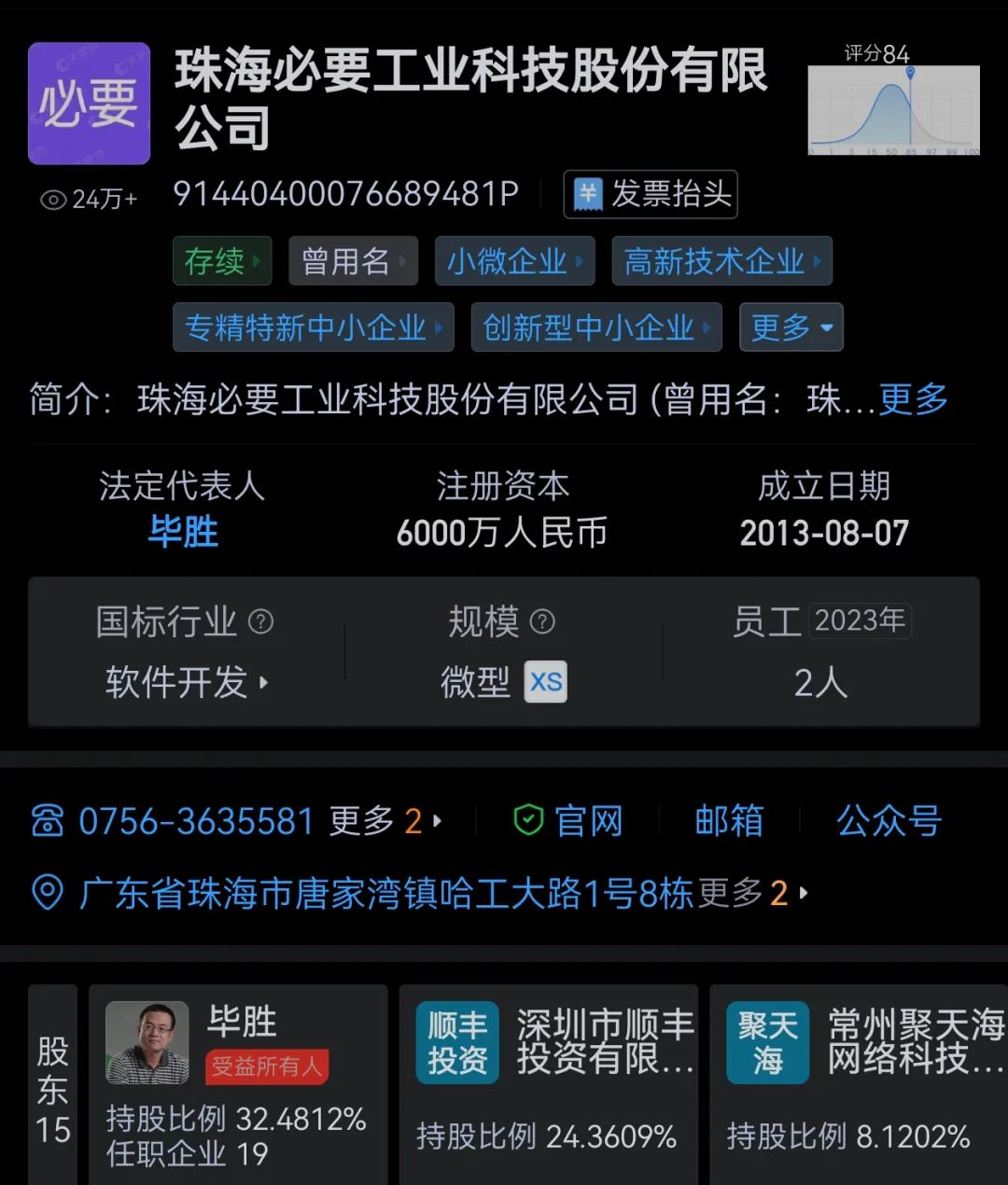
Task: Open the 软件开发 industry classification
Action: click(x=186, y=682)
